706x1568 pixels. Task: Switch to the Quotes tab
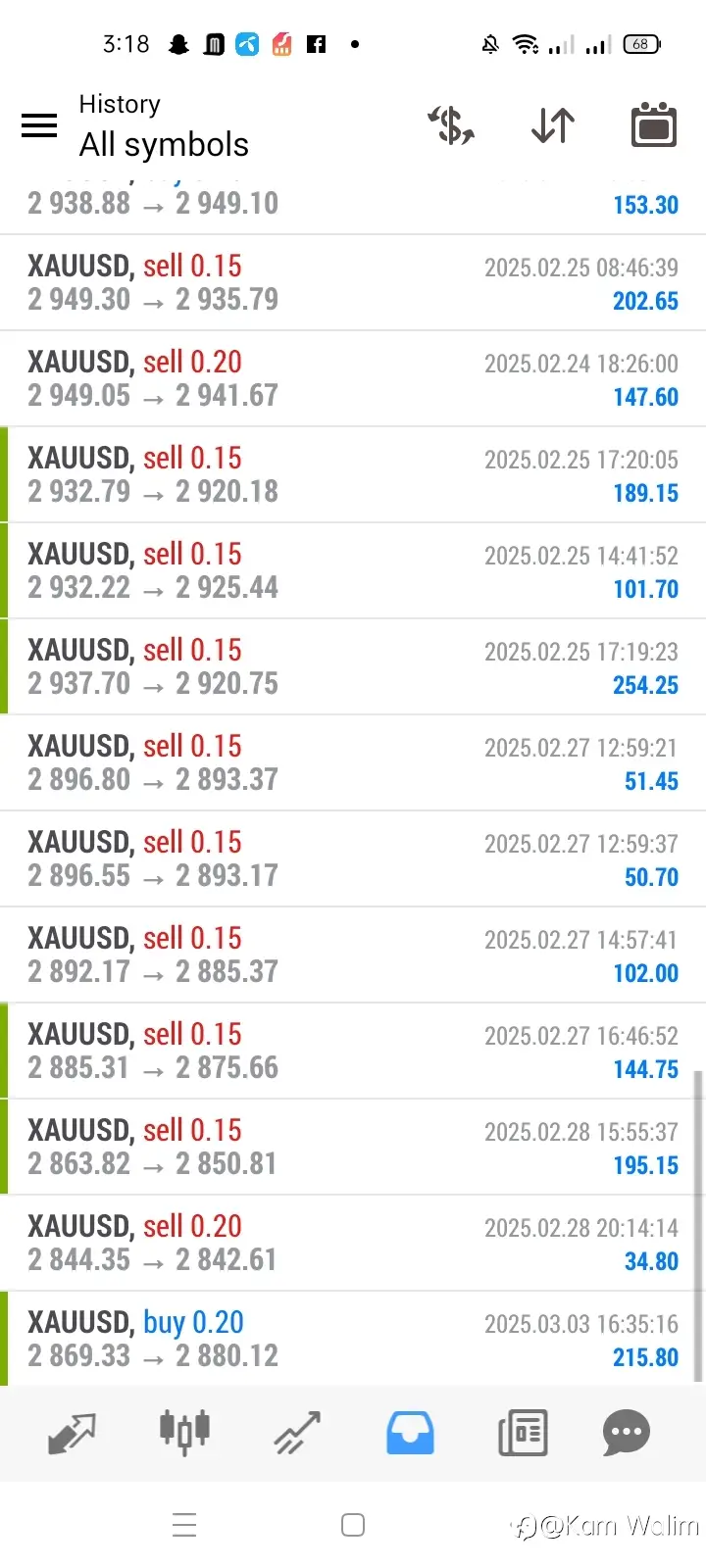(72, 1434)
